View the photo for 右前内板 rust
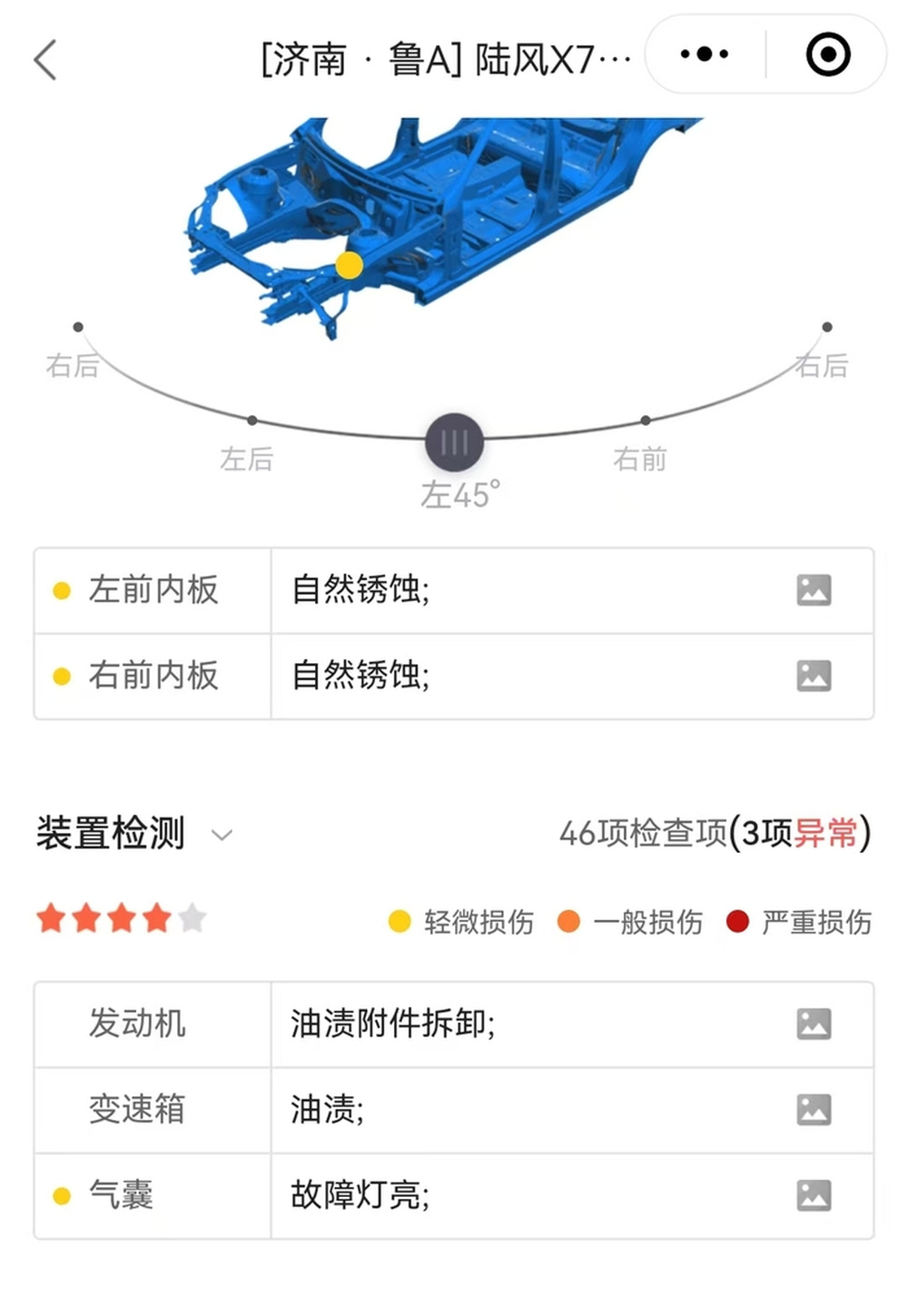 point(814,676)
